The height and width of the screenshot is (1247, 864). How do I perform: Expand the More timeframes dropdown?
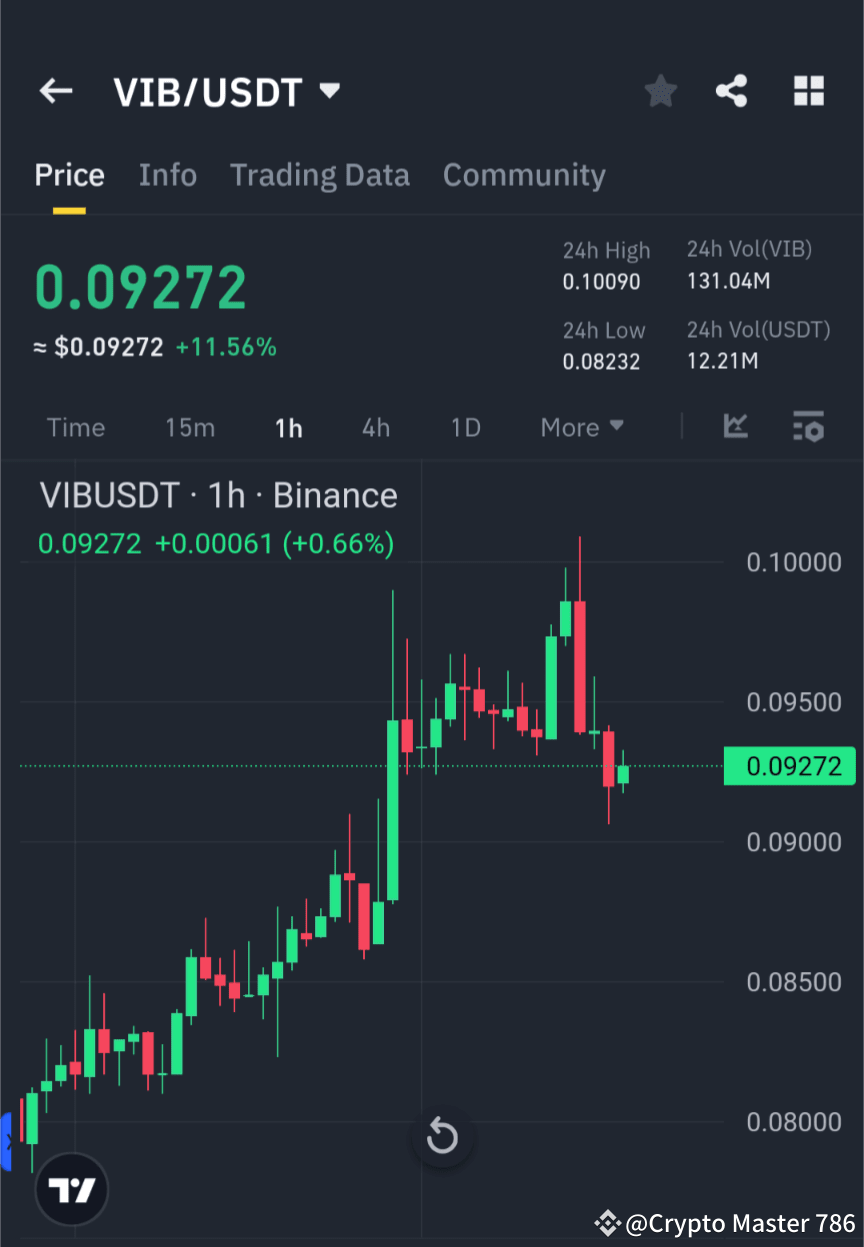point(581,427)
